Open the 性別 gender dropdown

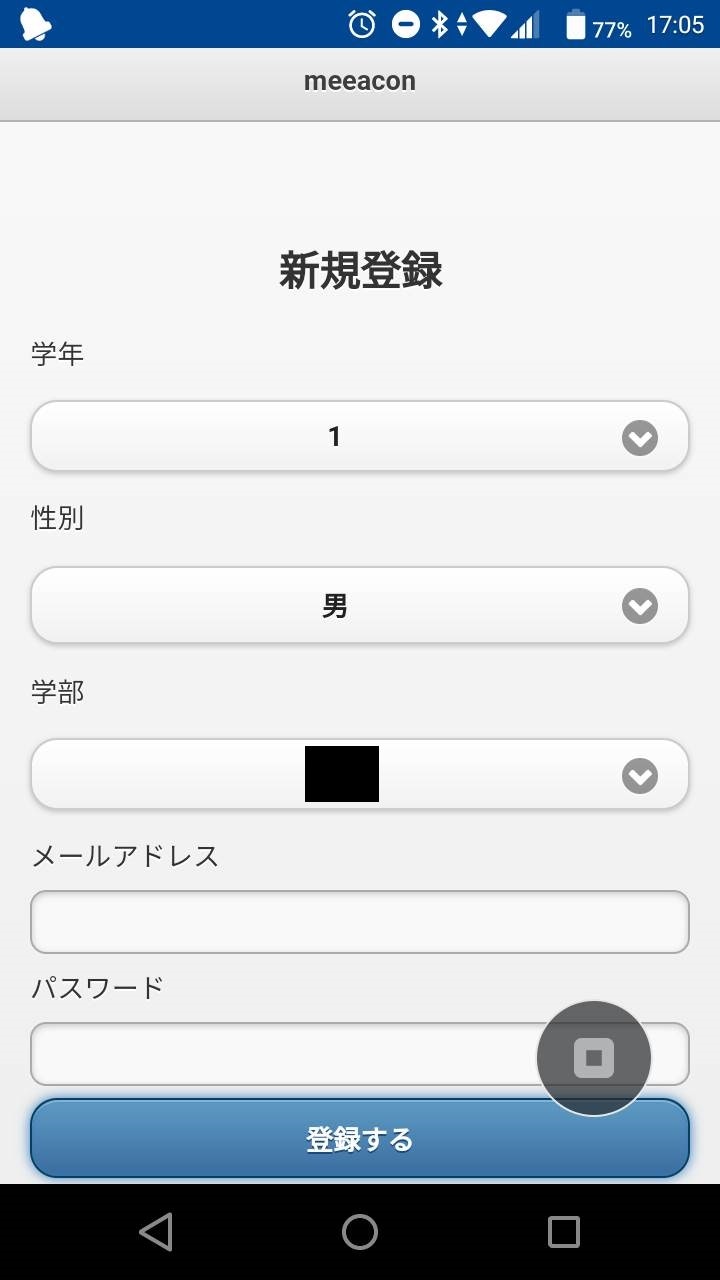coord(360,605)
